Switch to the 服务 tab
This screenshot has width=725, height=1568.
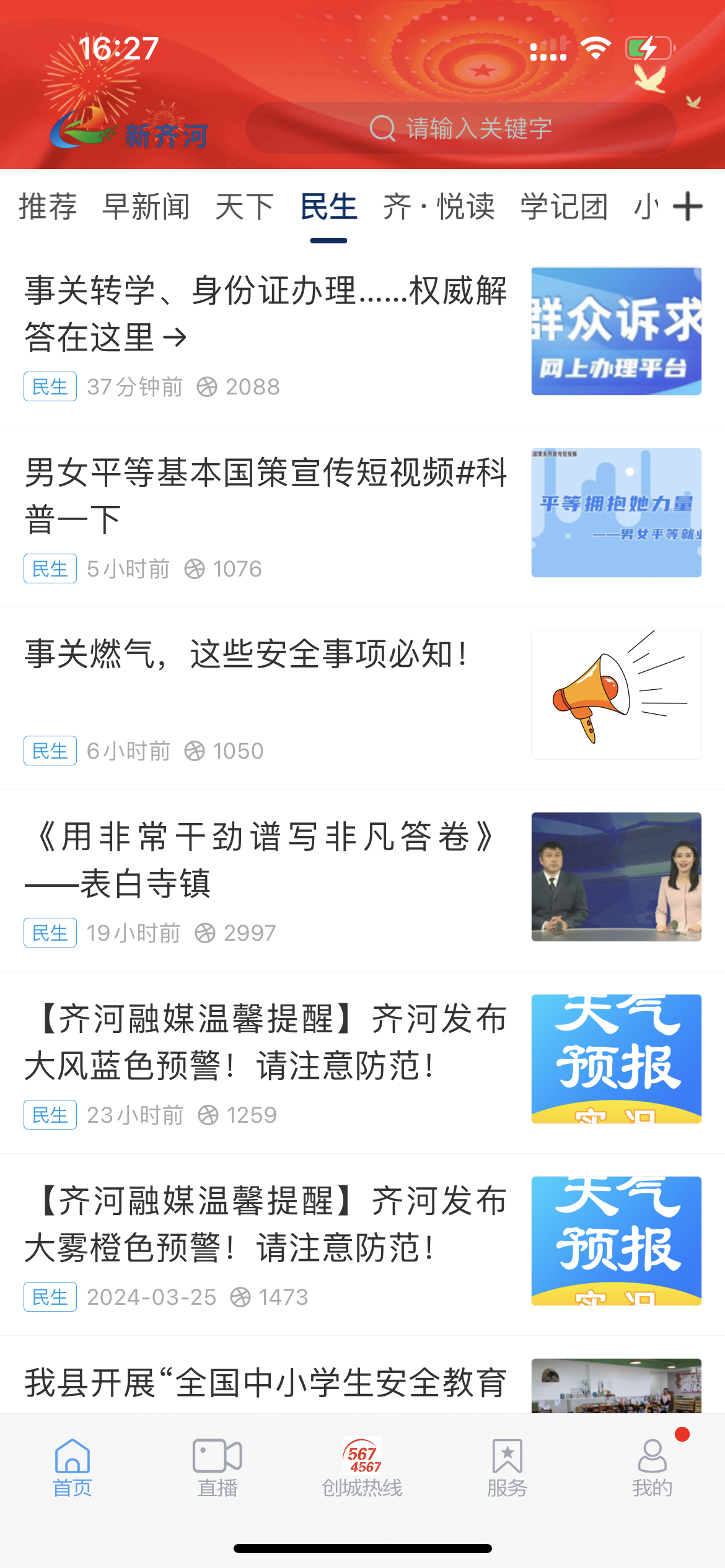point(507,1468)
